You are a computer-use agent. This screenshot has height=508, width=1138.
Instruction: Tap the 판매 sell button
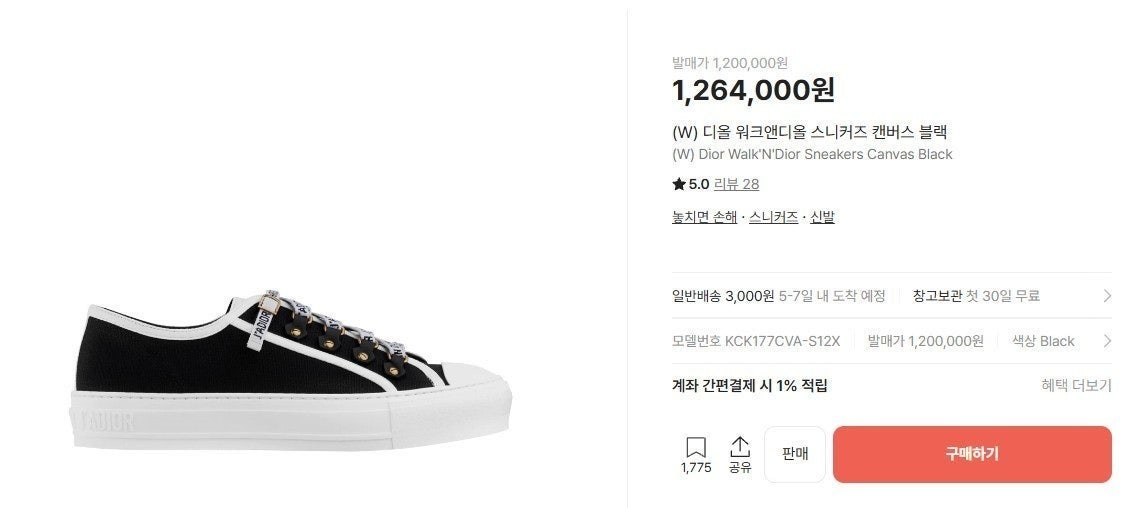795,454
